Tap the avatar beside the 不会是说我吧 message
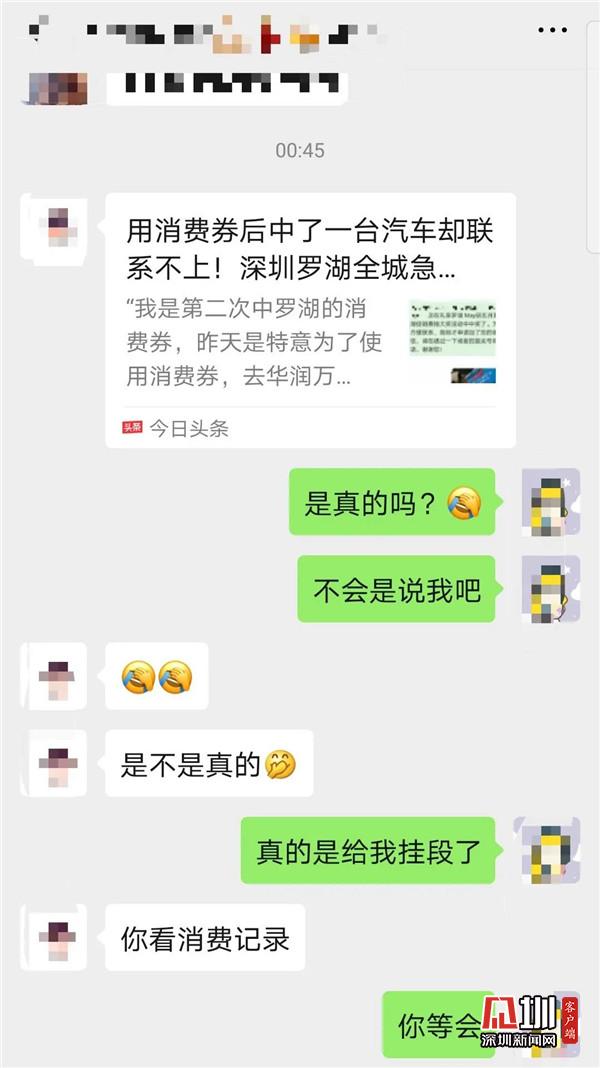Image resolution: width=600 pixels, height=1068 pixels. [x=551, y=590]
